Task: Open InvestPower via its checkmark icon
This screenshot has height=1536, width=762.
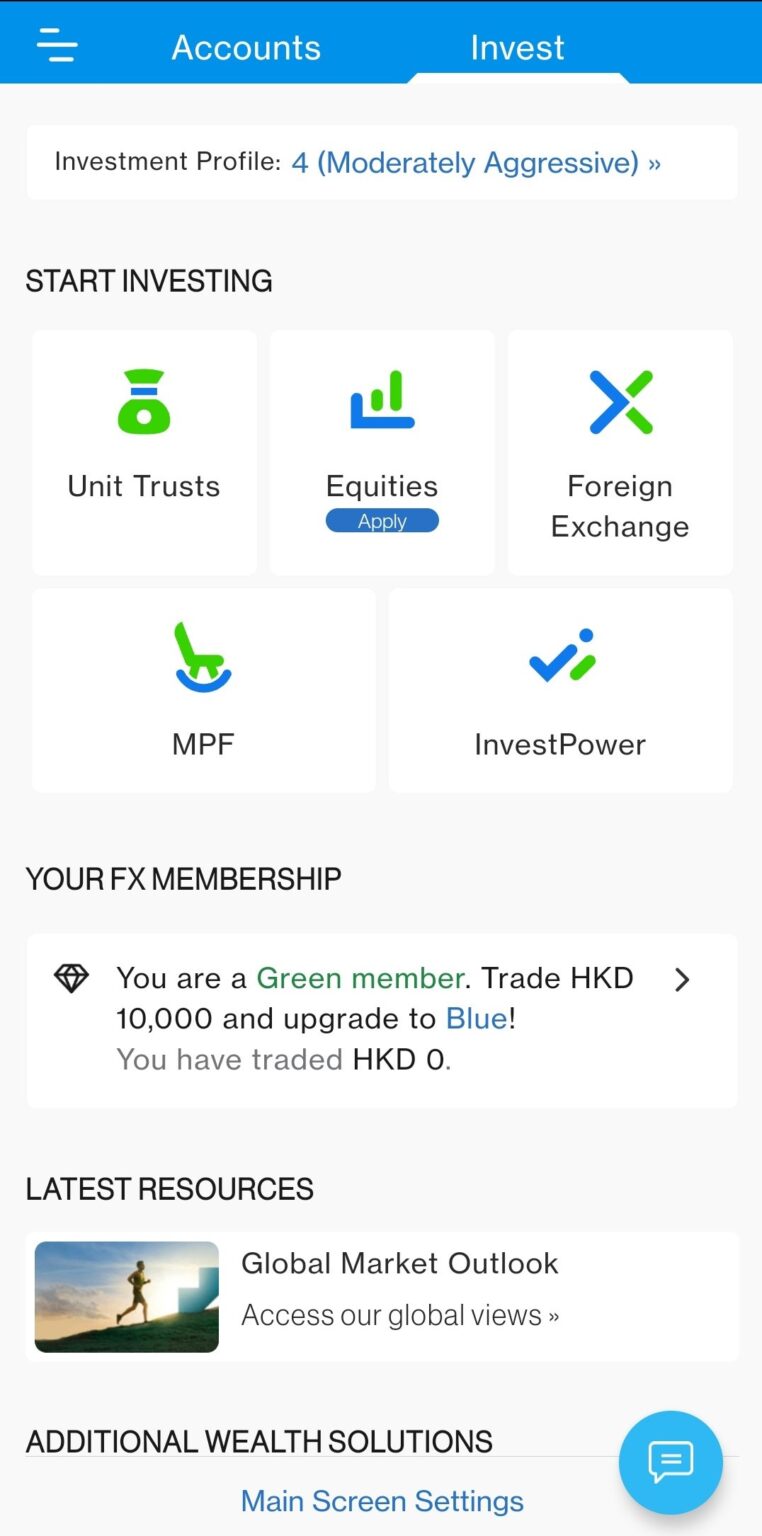Action: pyautogui.click(x=560, y=657)
